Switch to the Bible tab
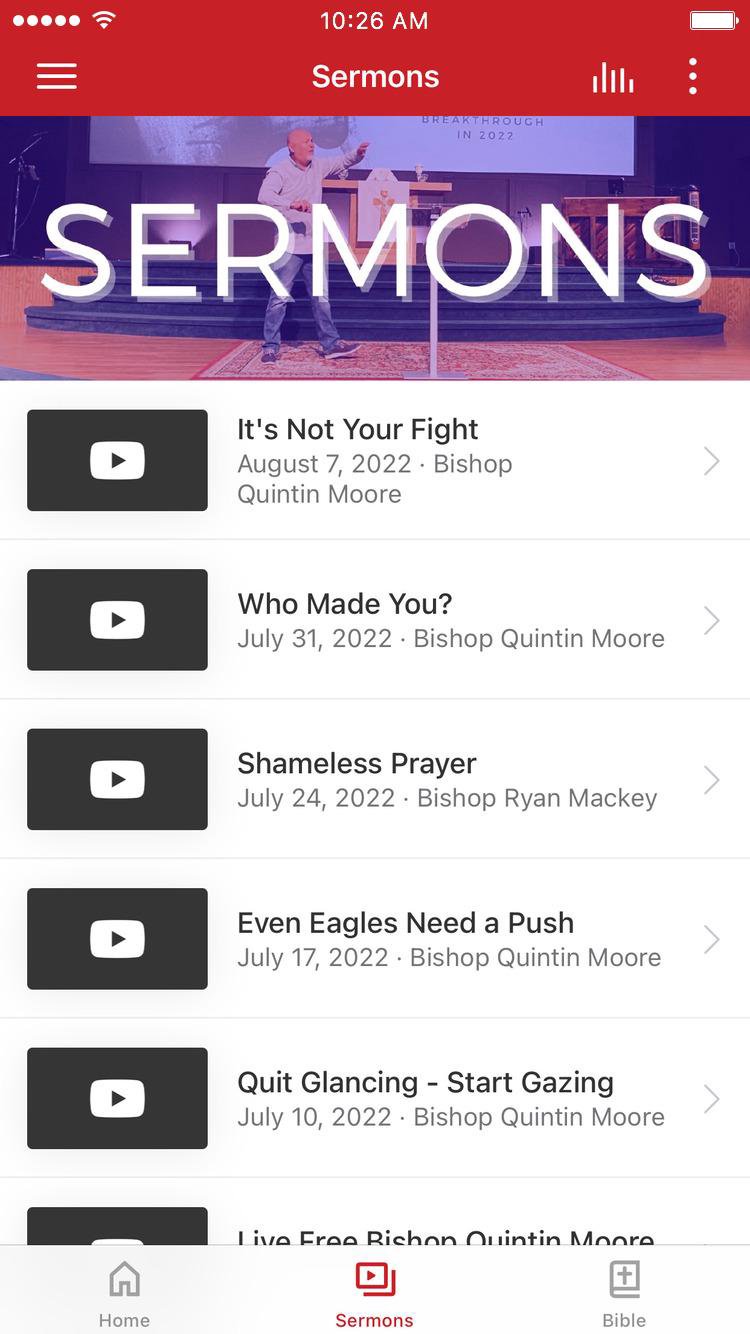Screen dimensions: 750x1334 pos(624,1292)
